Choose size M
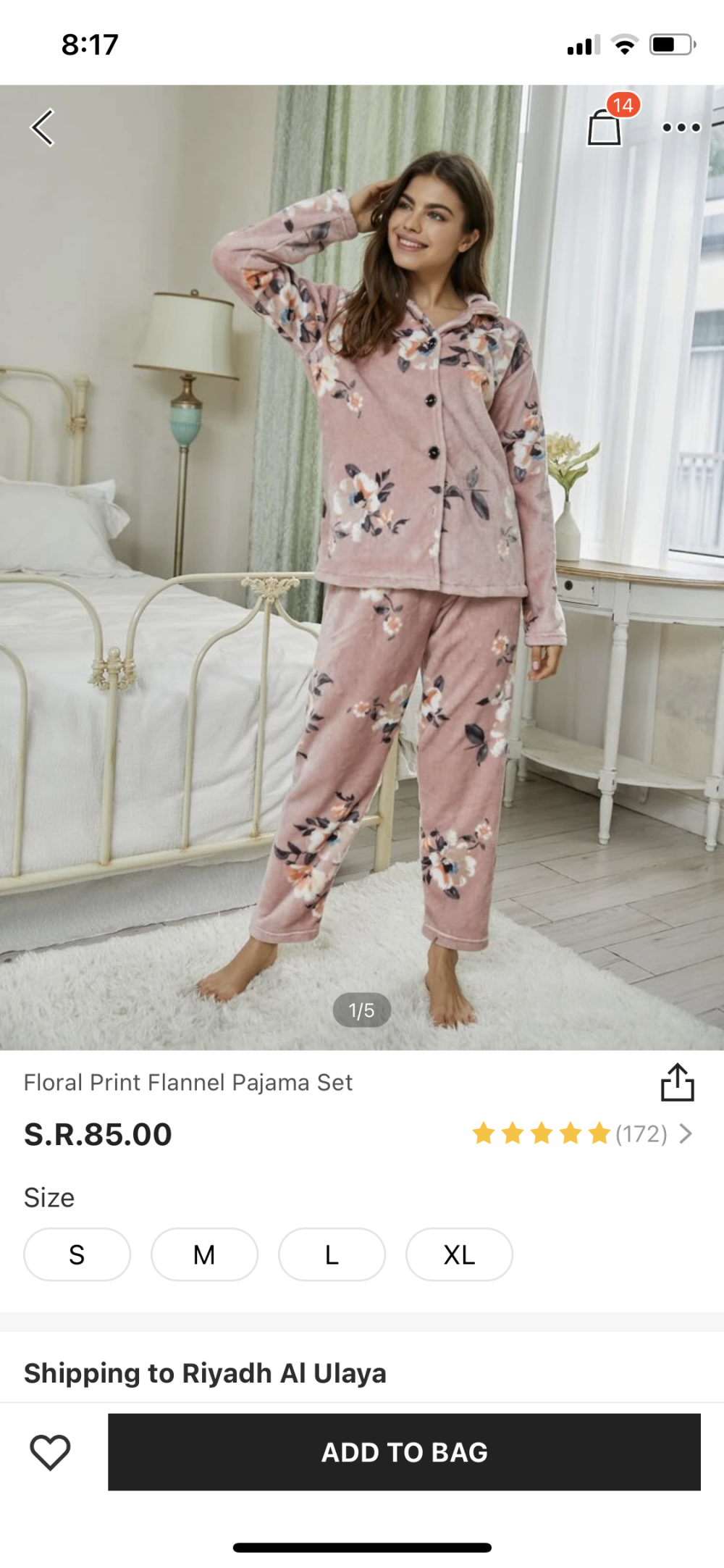This screenshot has height=1568, width=724. (204, 1254)
